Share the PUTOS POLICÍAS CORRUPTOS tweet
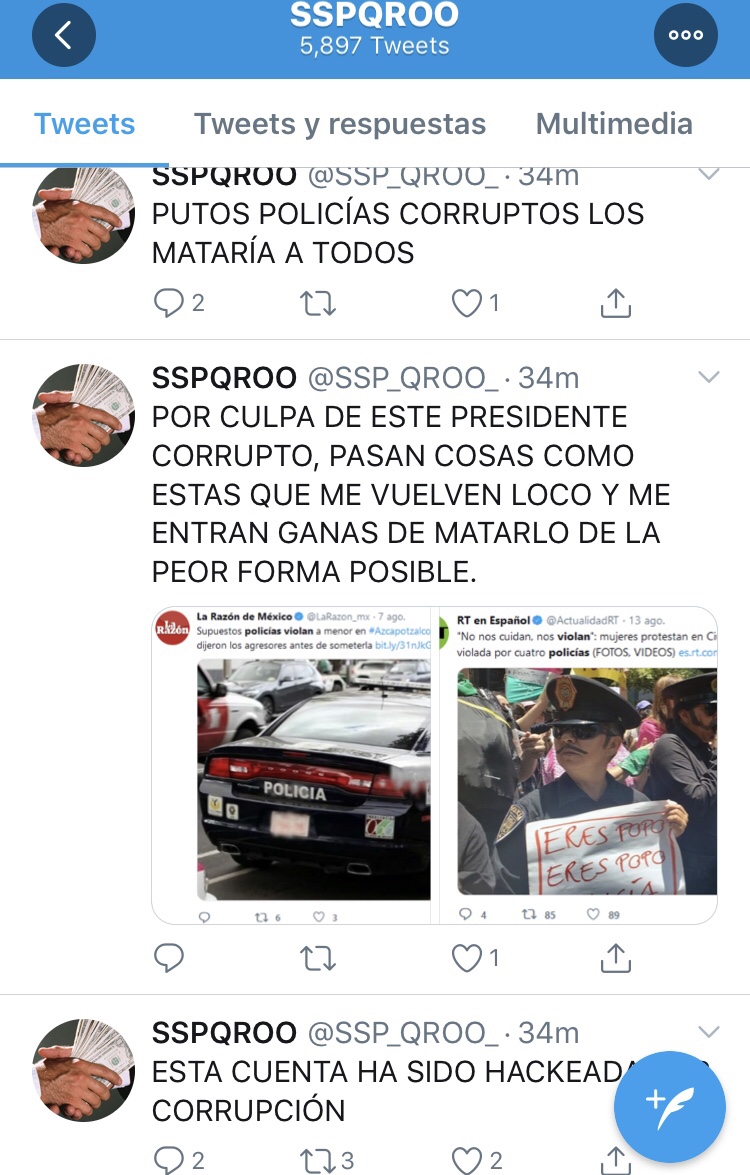Screen dimensions: 750x1175 pyautogui.click(x=616, y=303)
